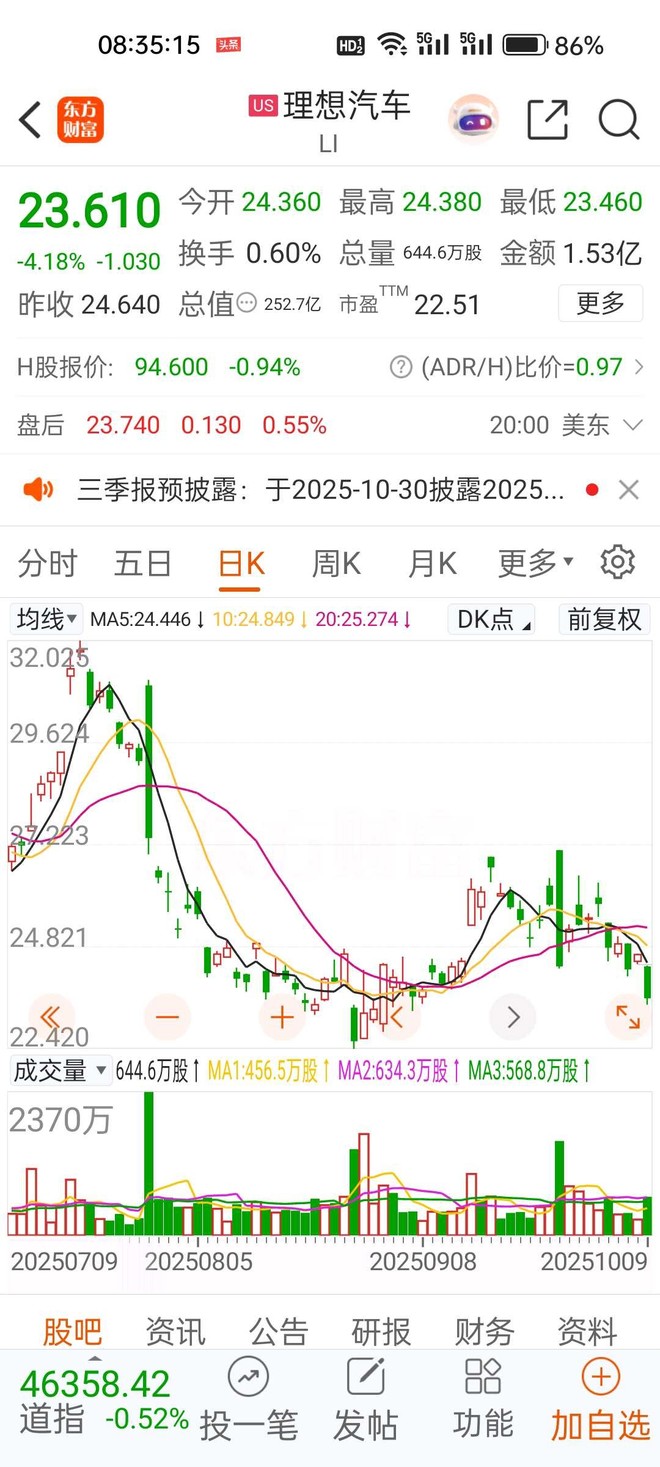This screenshot has width=660, height=1467.
Task: Expand the chart to fullscreen
Action: click(627, 1018)
